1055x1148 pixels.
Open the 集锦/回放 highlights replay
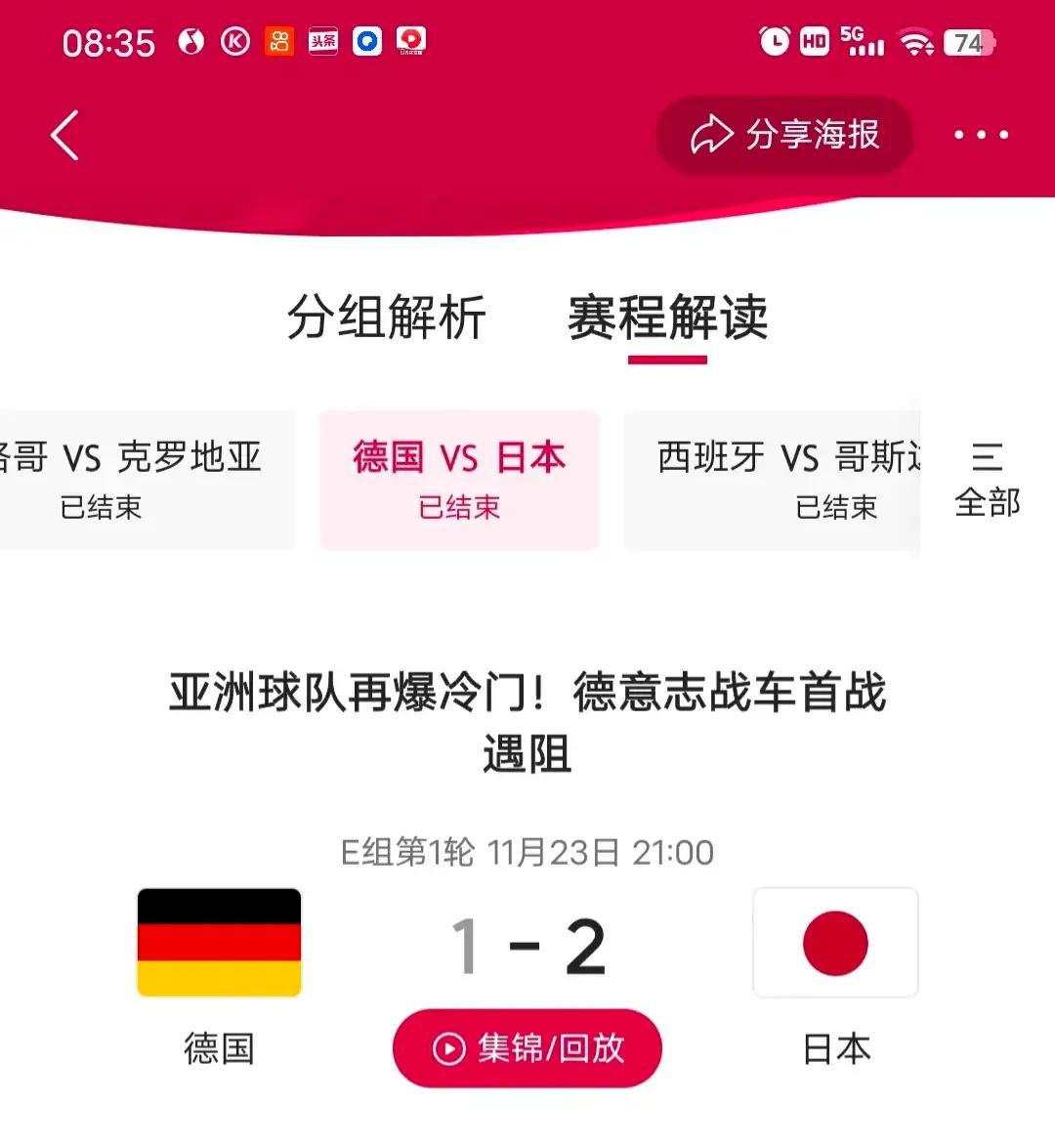pyautogui.click(x=527, y=1047)
